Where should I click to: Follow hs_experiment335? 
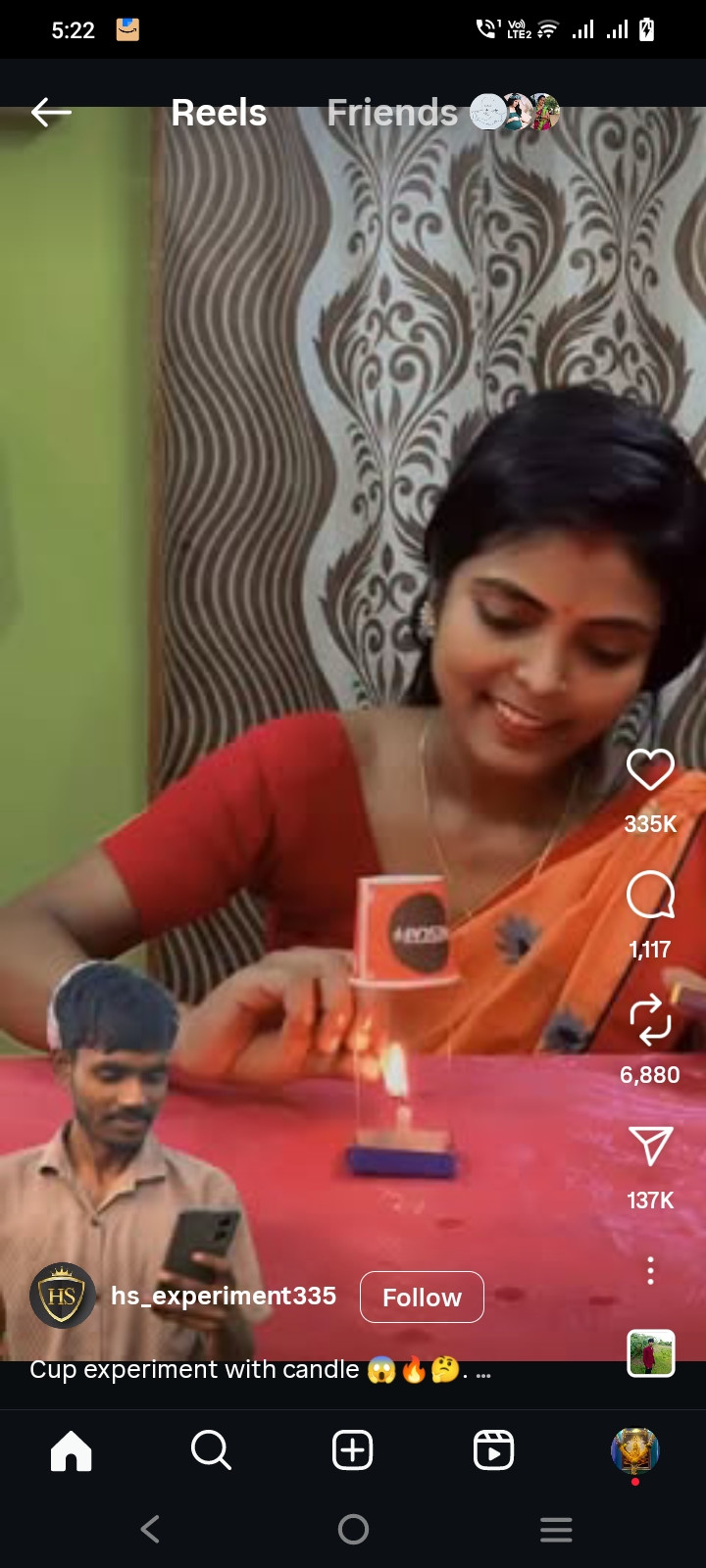pyautogui.click(x=422, y=1297)
